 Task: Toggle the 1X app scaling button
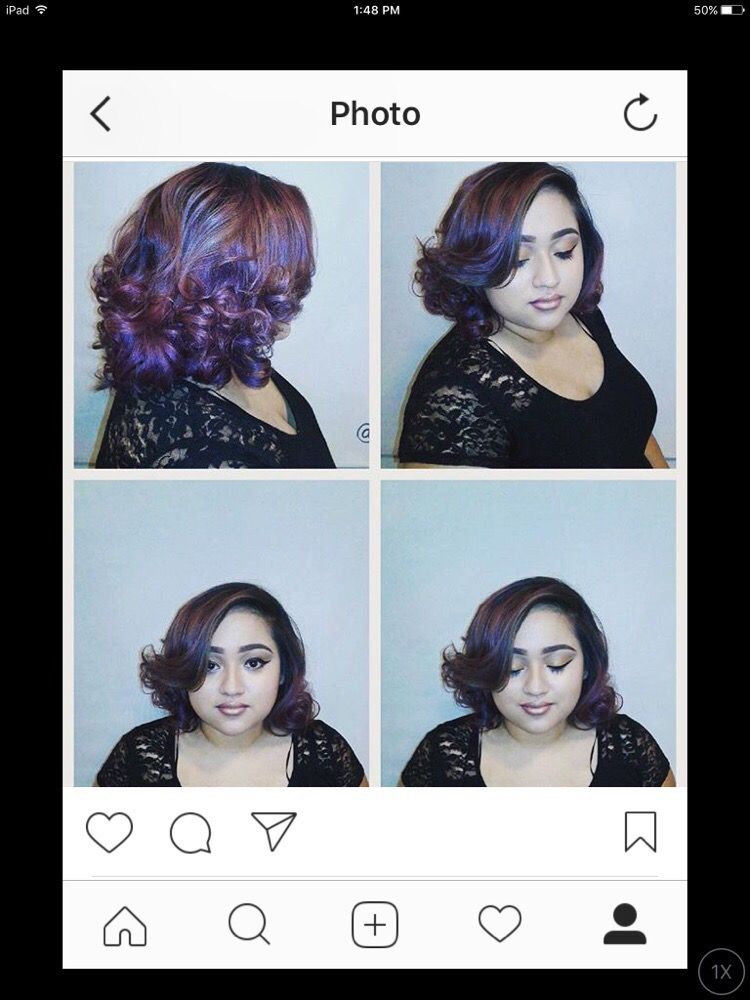coord(721,971)
